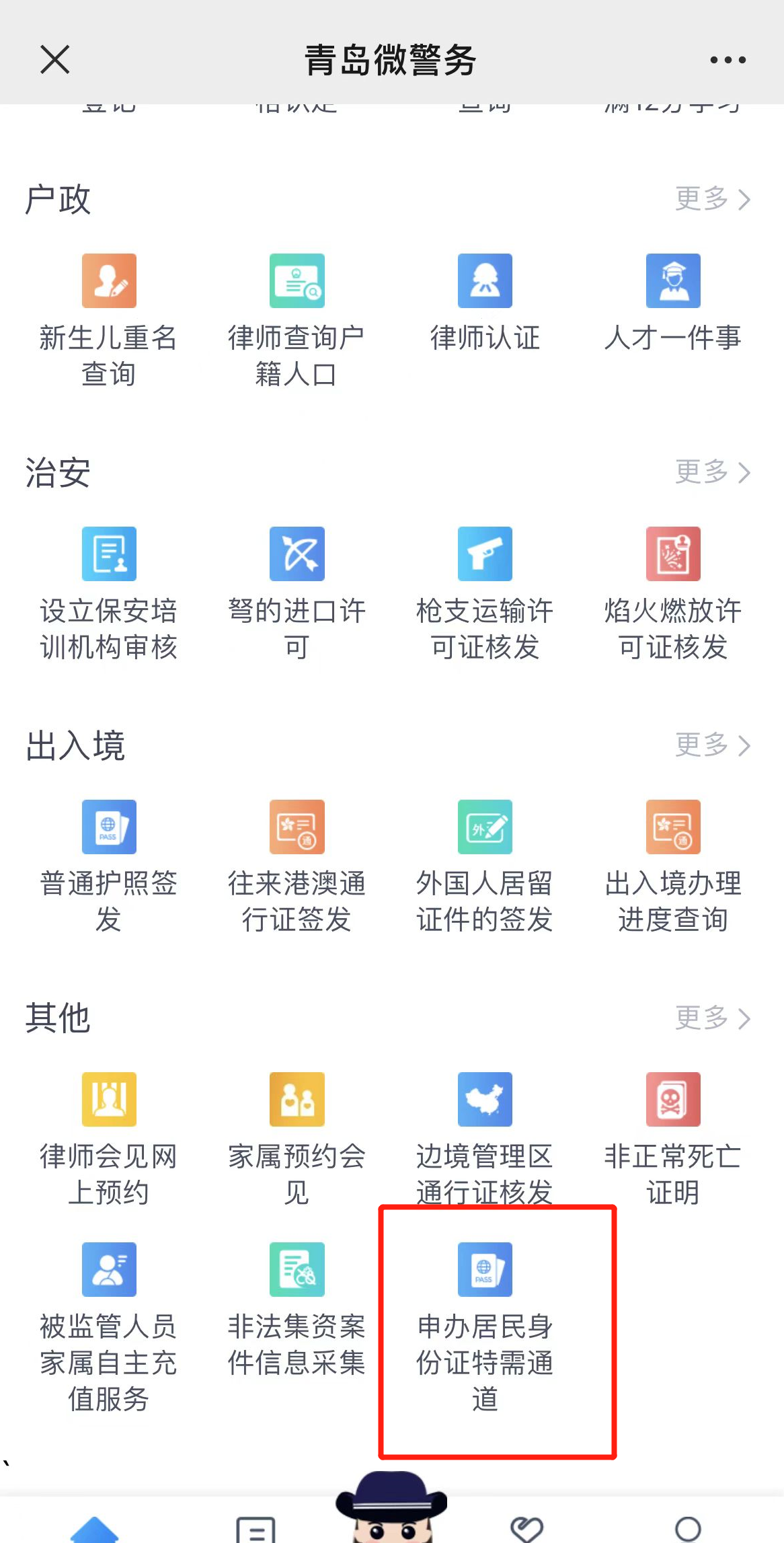The width and height of the screenshot is (784, 1543).
Task: Close the 青岛微警务 page
Action: (x=55, y=59)
